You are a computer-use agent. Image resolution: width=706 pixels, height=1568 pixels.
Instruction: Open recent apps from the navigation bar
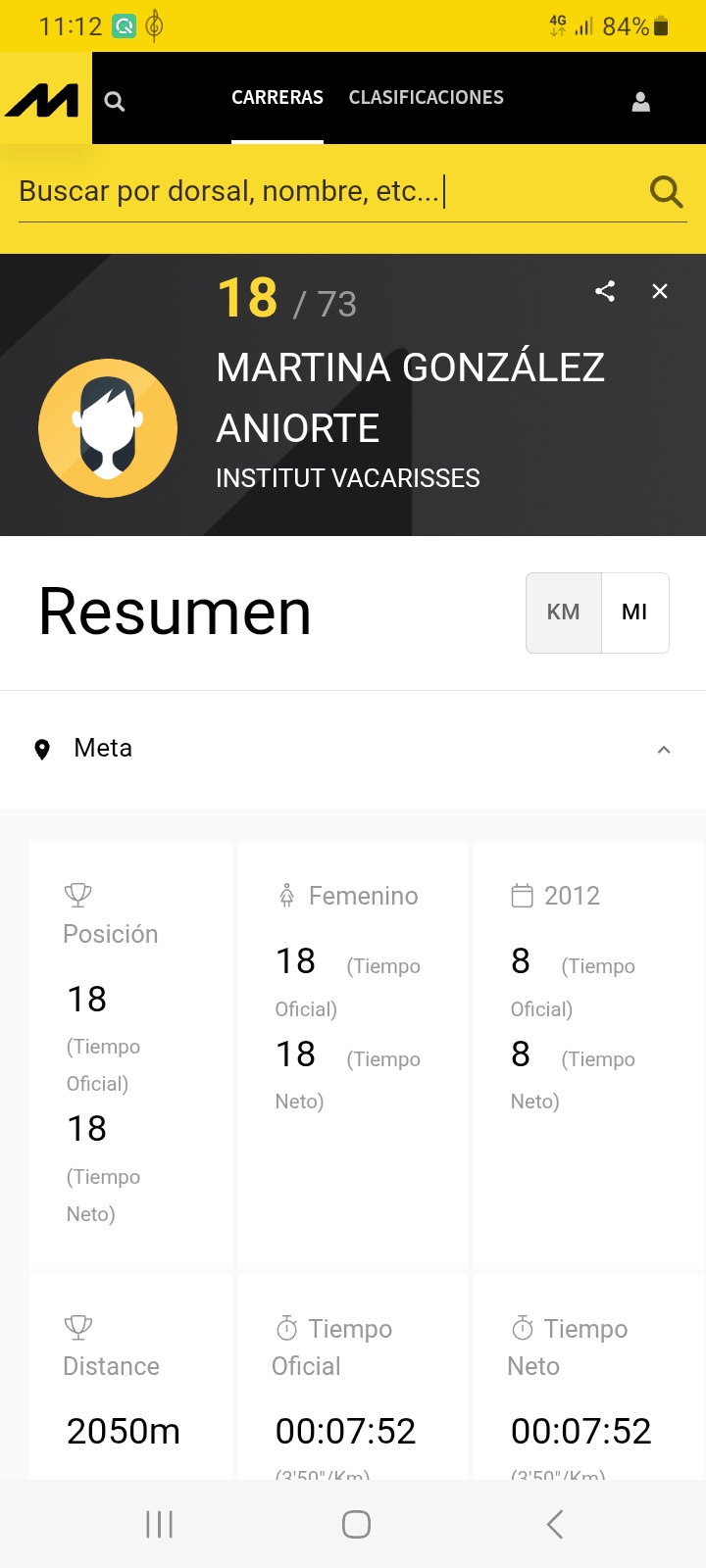click(159, 1524)
